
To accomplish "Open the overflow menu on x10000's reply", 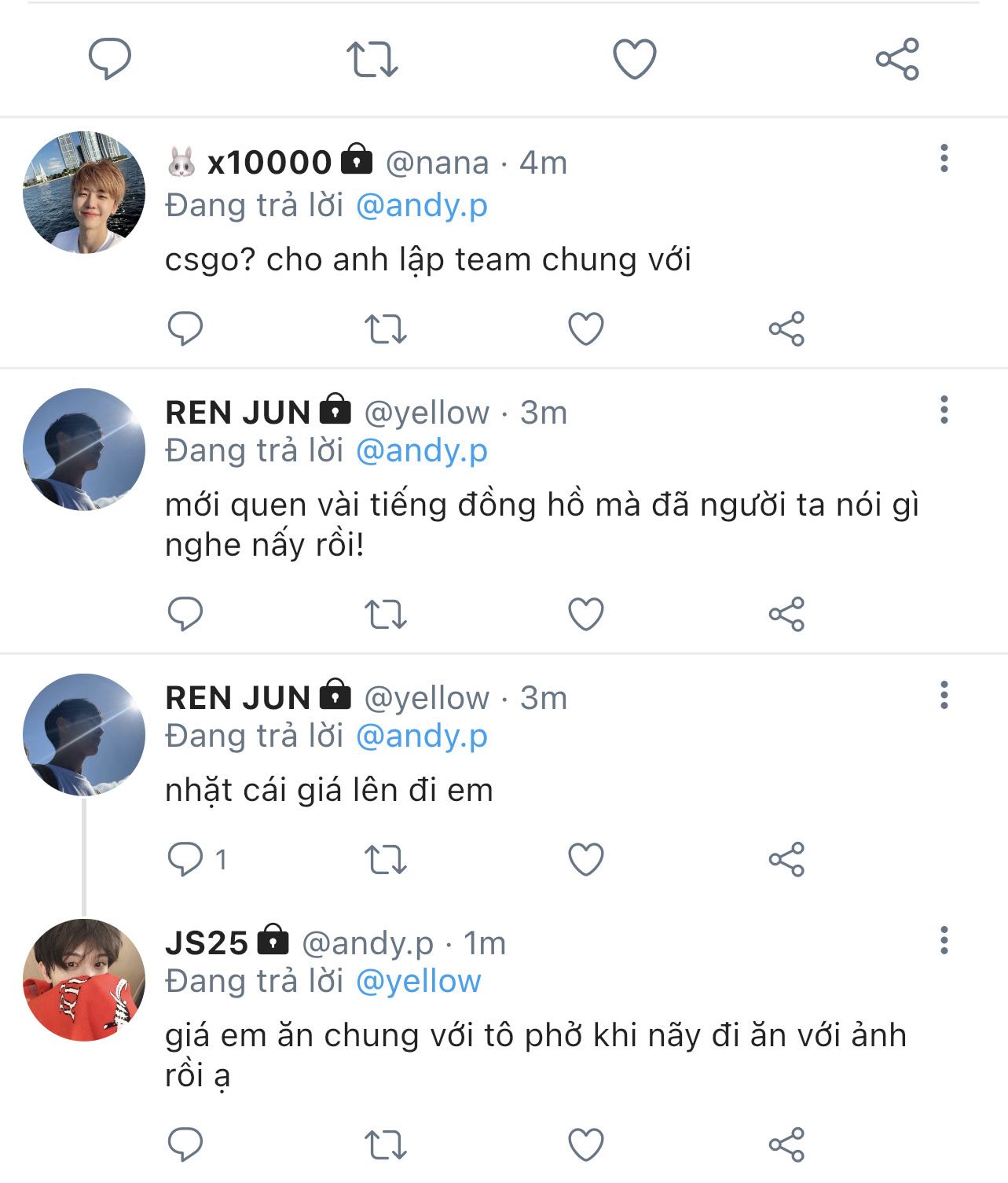I will point(944,159).
